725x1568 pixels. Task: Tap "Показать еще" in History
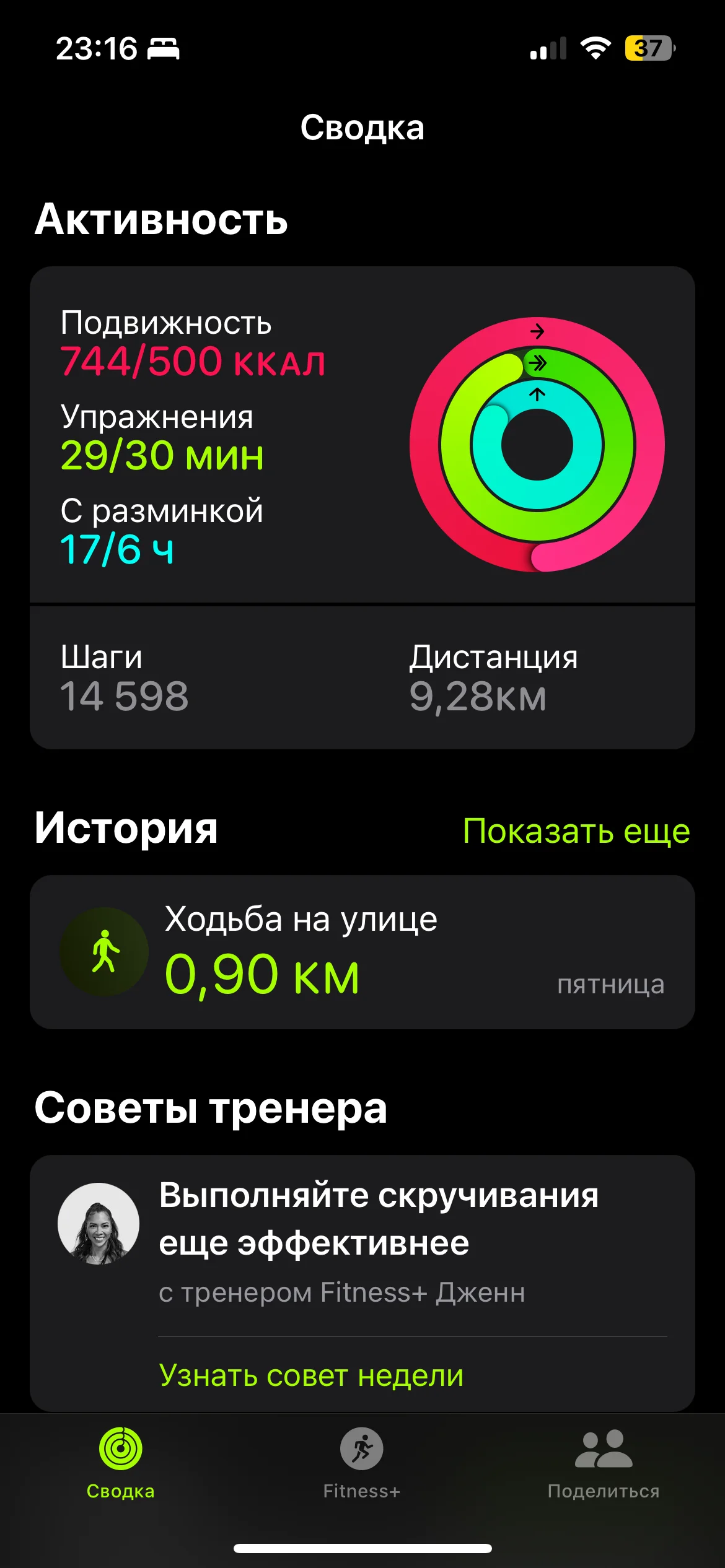tap(576, 831)
